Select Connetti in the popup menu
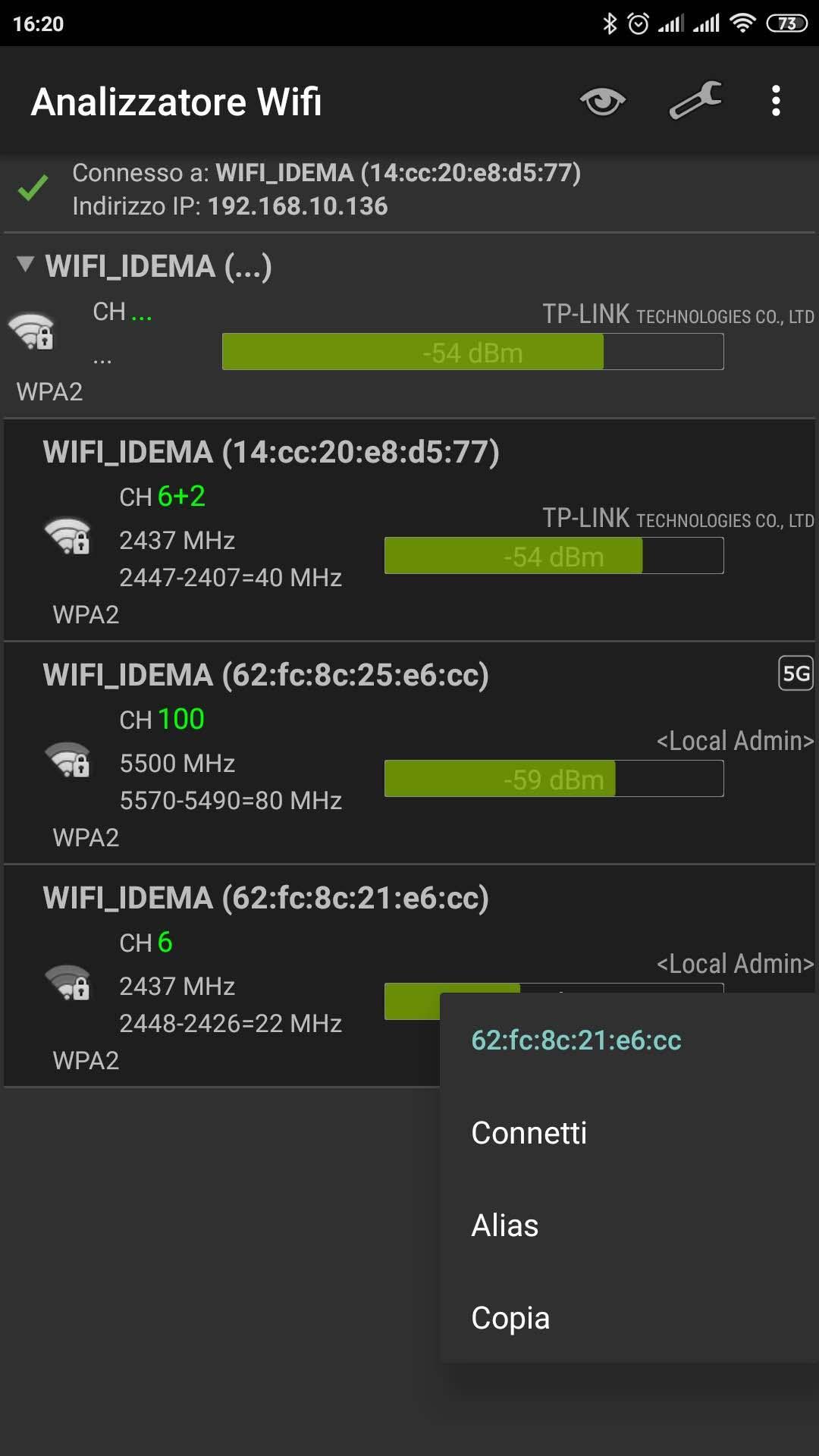This screenshot has height=1456, width=819. [529, 1133]
